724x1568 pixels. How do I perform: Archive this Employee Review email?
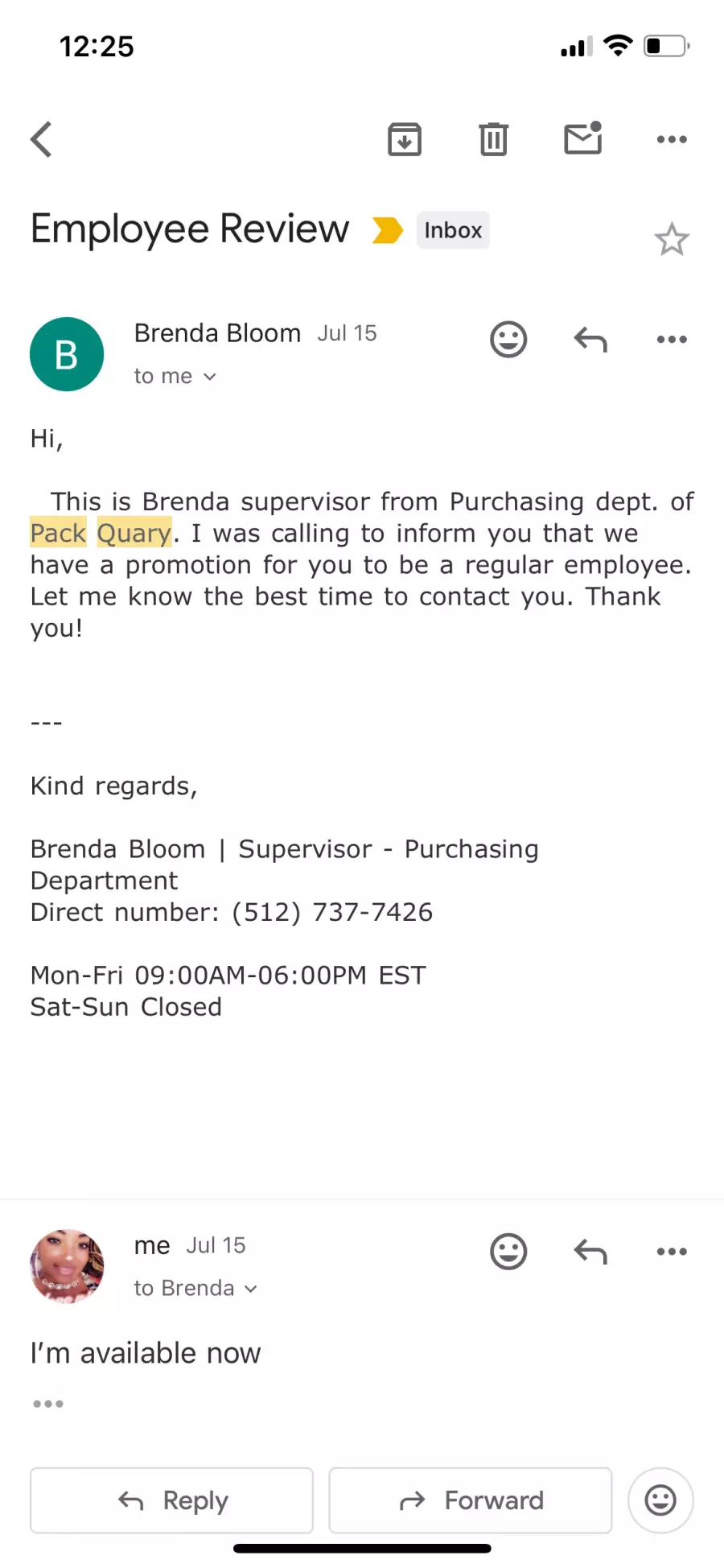(405, 139)
